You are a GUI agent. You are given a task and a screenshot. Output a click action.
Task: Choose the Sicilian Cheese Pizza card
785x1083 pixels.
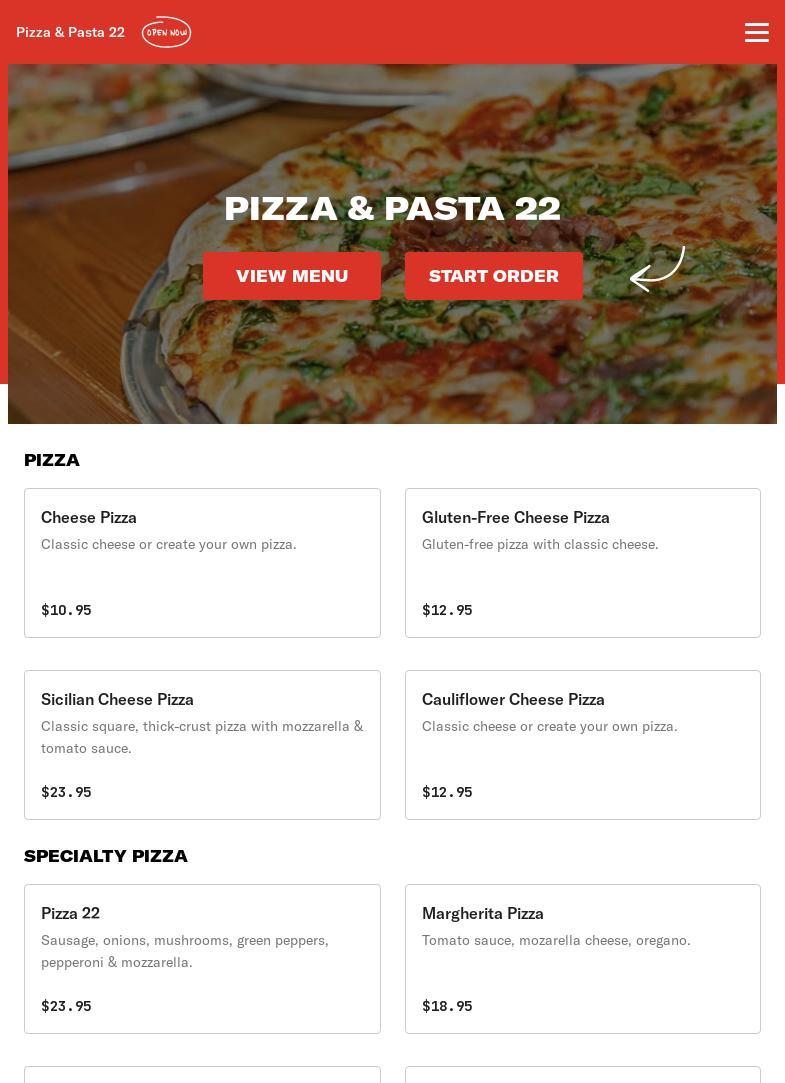point(202,744)
